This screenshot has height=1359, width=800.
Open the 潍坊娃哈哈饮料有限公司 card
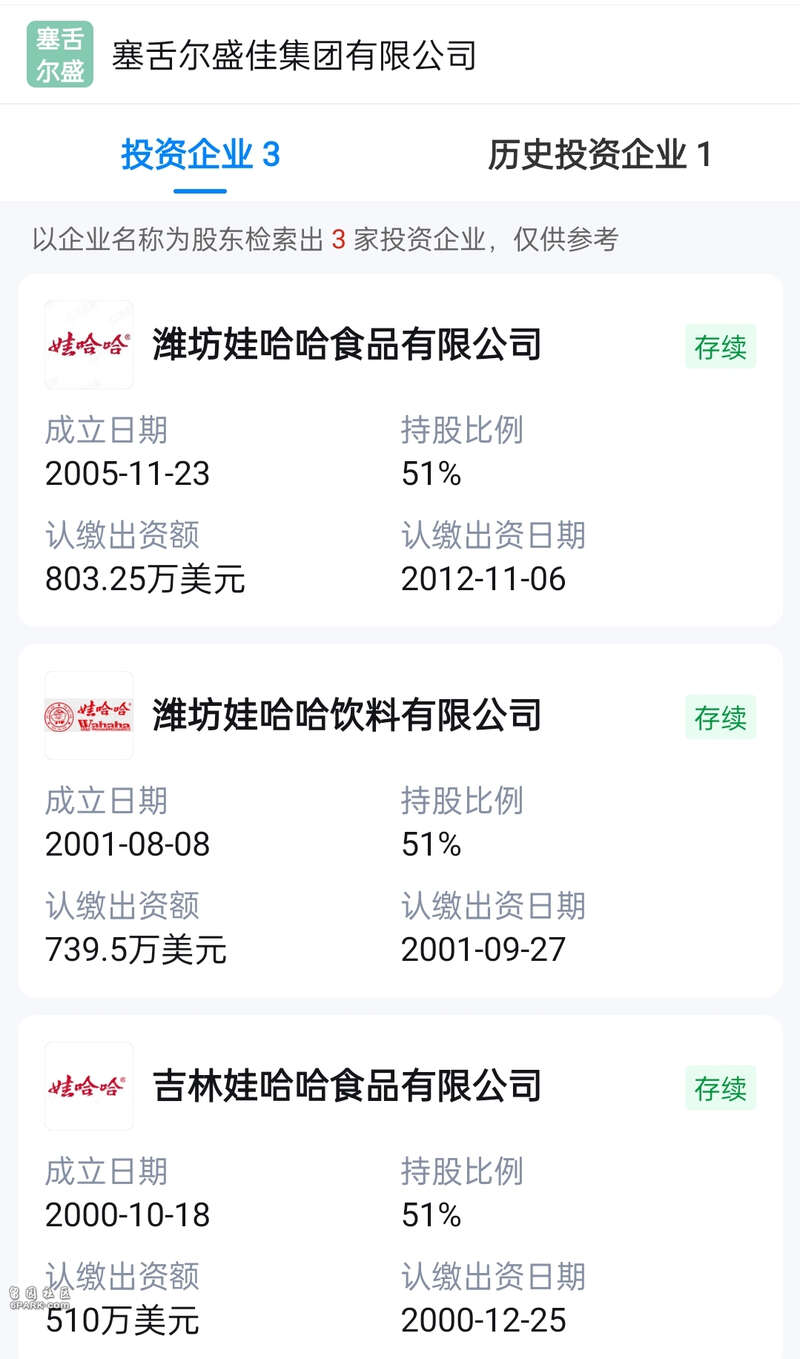point(400,821)
